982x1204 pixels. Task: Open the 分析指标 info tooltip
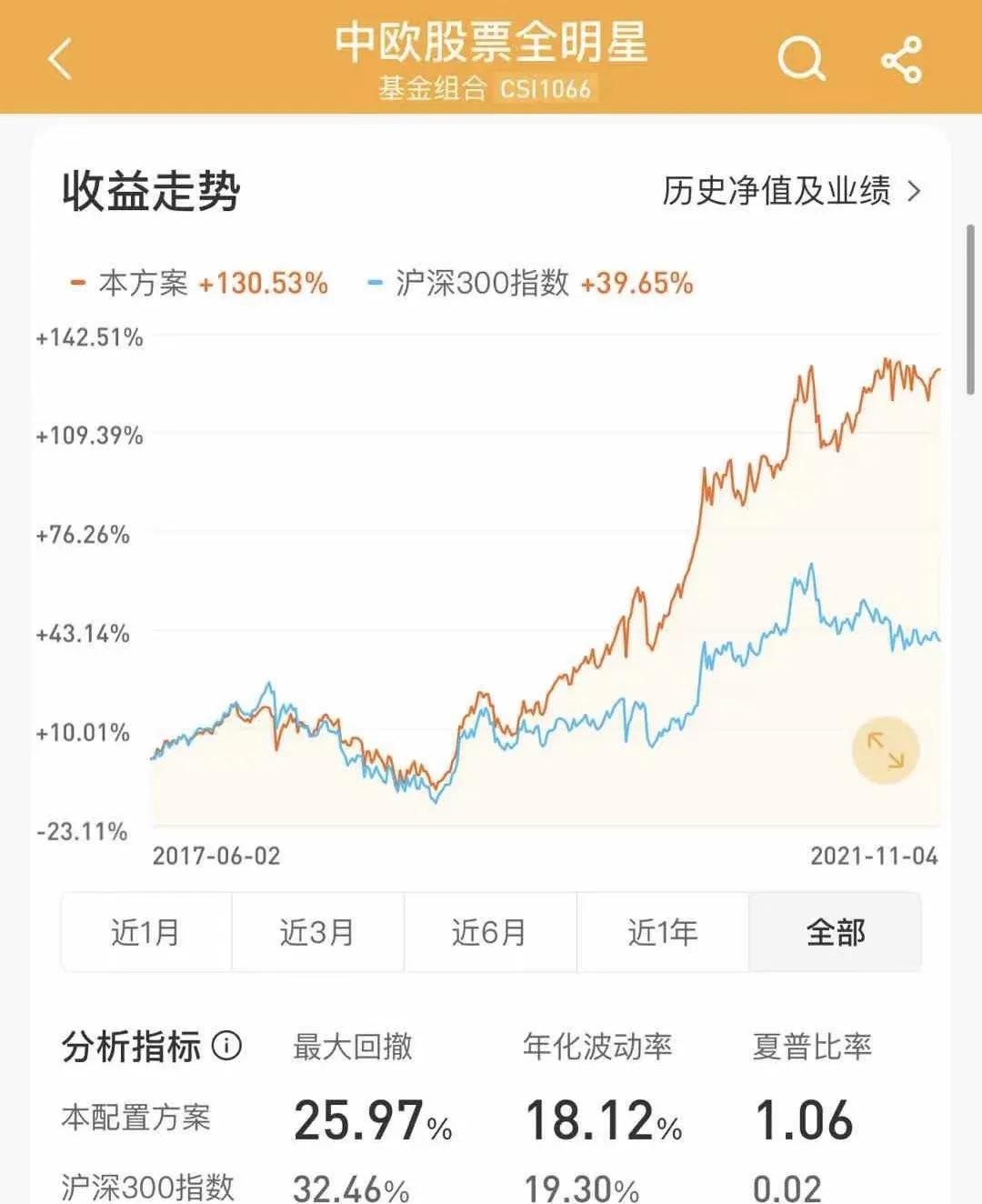click(223, 1046)
